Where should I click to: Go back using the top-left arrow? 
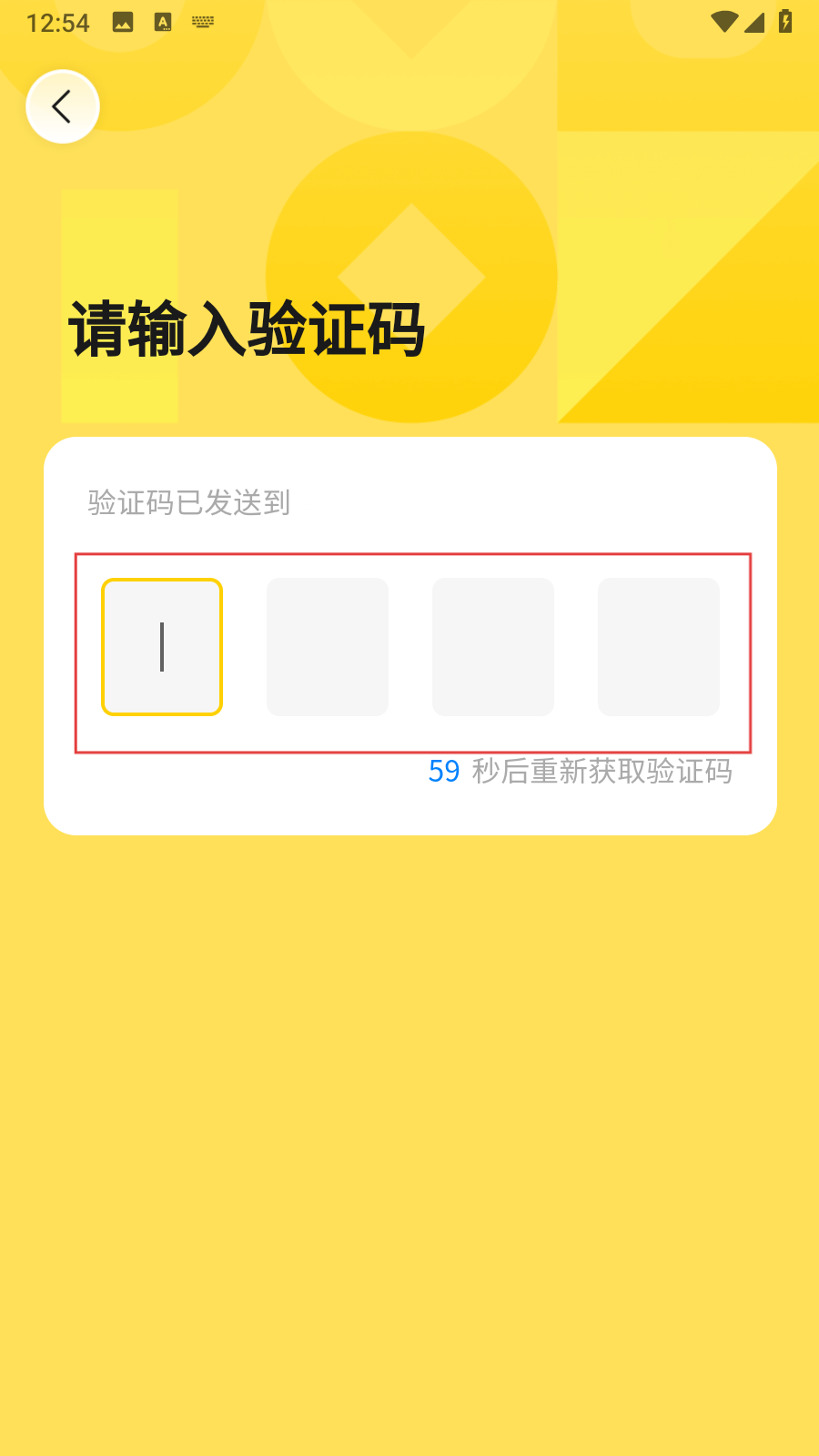point(62,106)
